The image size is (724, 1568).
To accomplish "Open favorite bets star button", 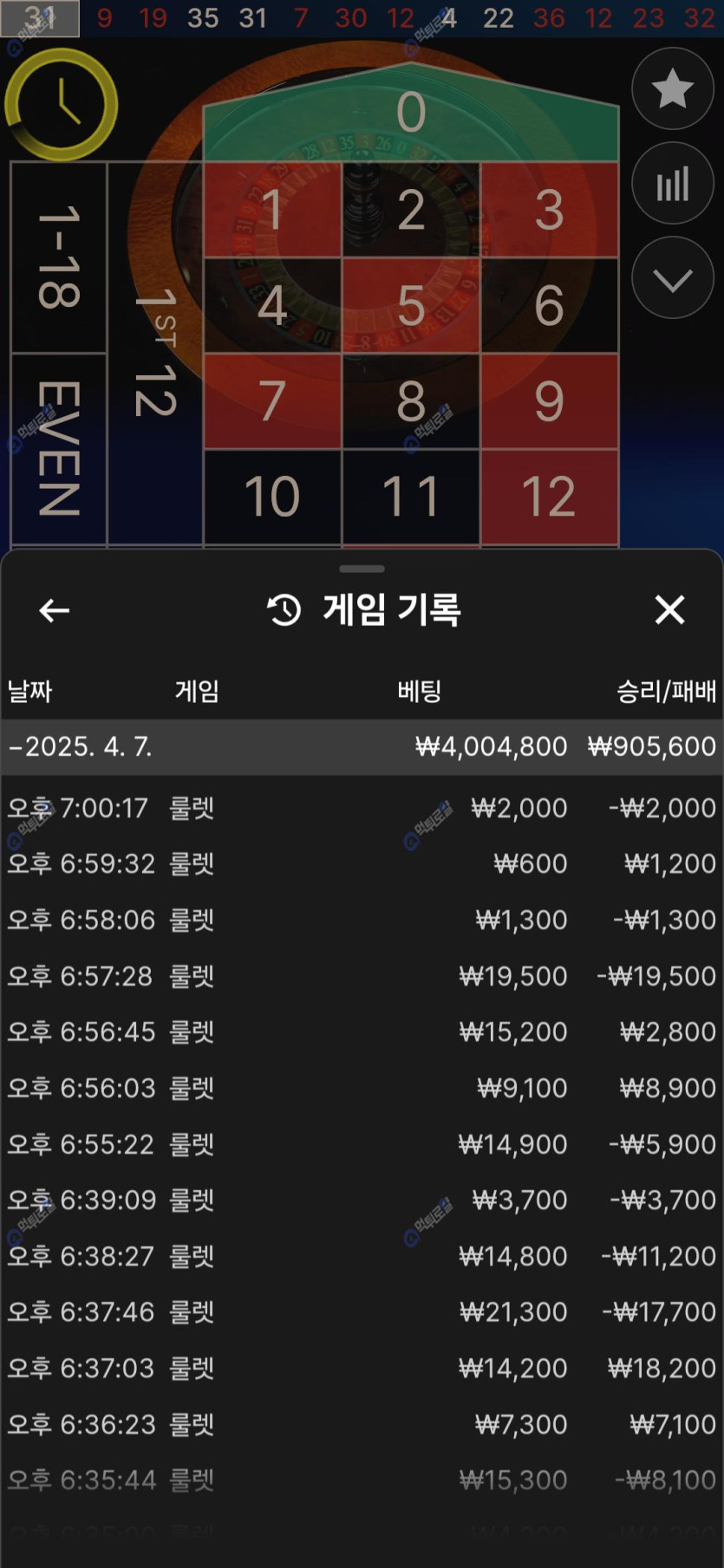I will (673, 89).
